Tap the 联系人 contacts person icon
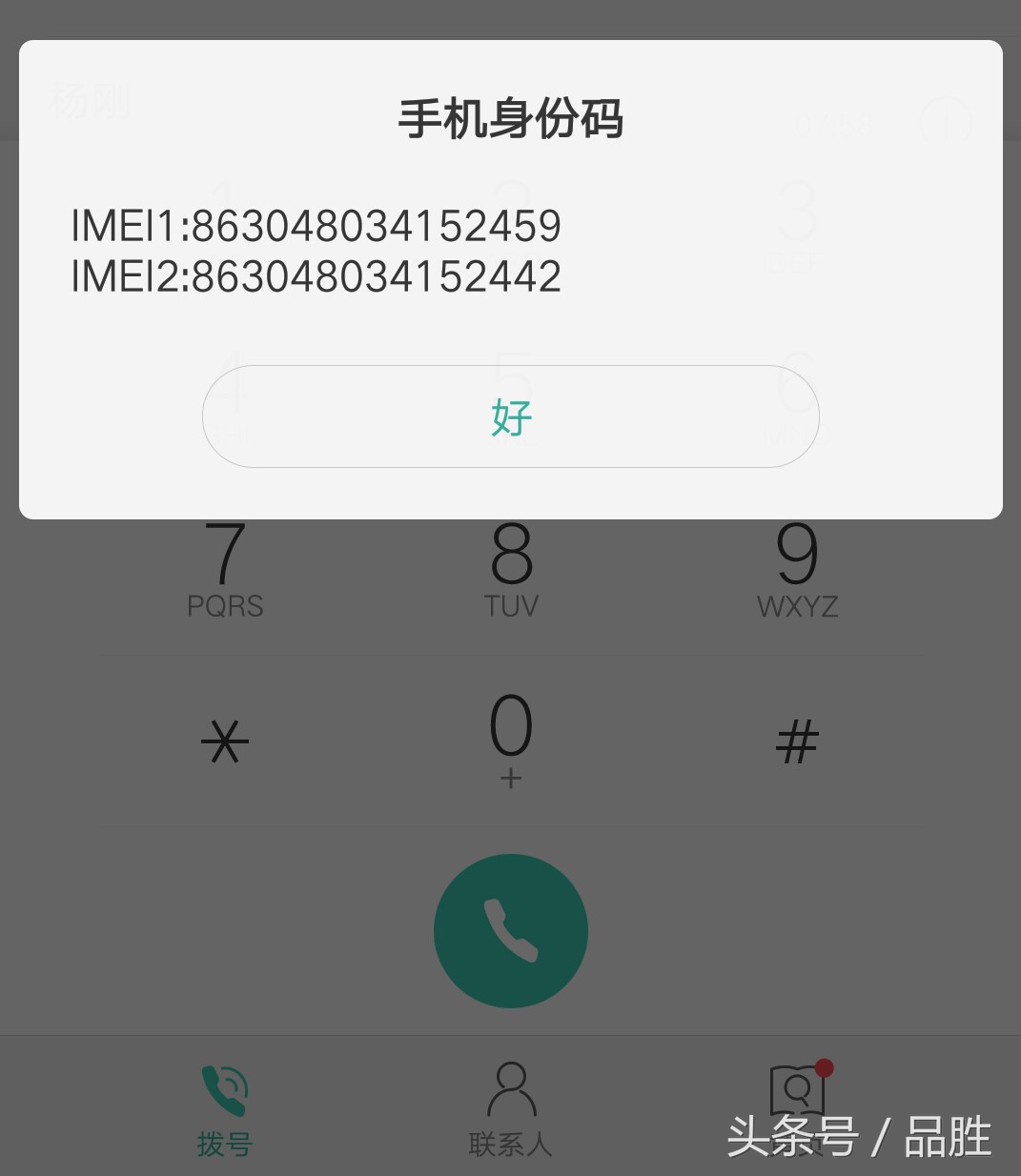The image size is (1021, 1176). (x=511, y=1086)
